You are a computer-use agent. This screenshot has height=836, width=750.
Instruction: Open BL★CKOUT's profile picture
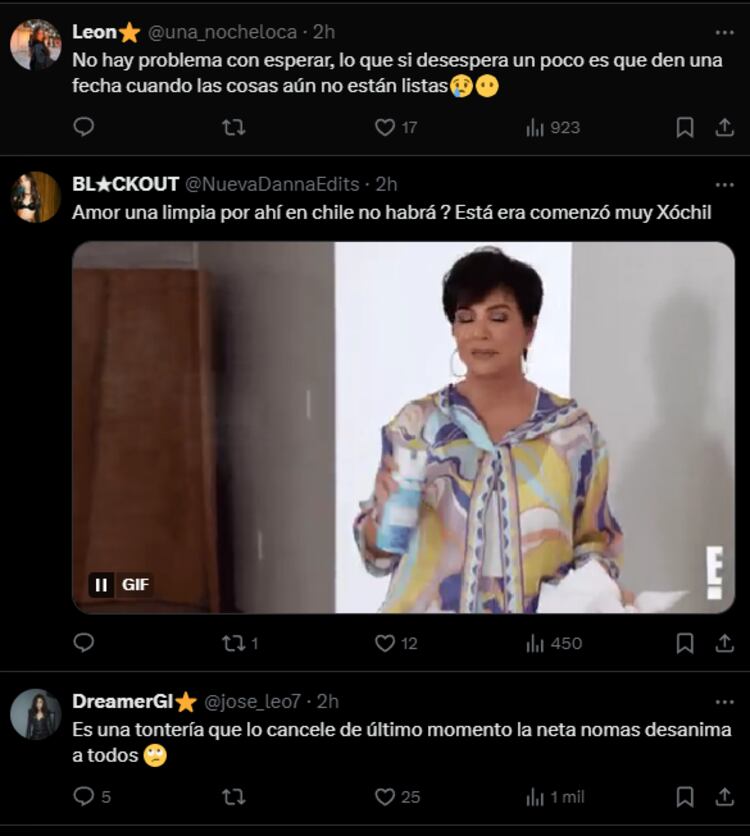click(36, 197)
